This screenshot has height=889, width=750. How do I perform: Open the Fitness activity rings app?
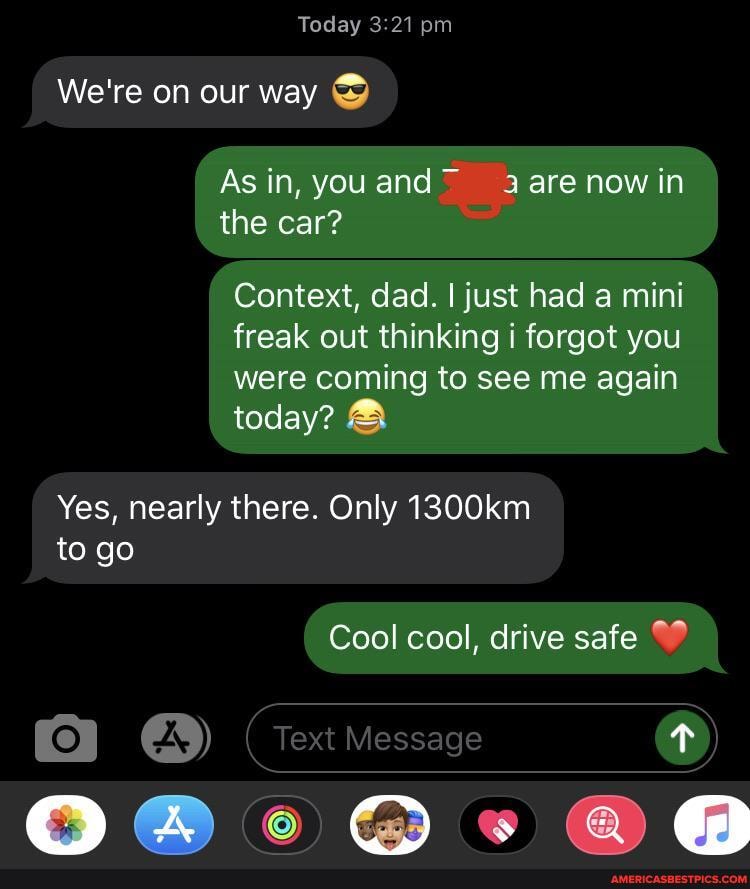pos(282,826)
